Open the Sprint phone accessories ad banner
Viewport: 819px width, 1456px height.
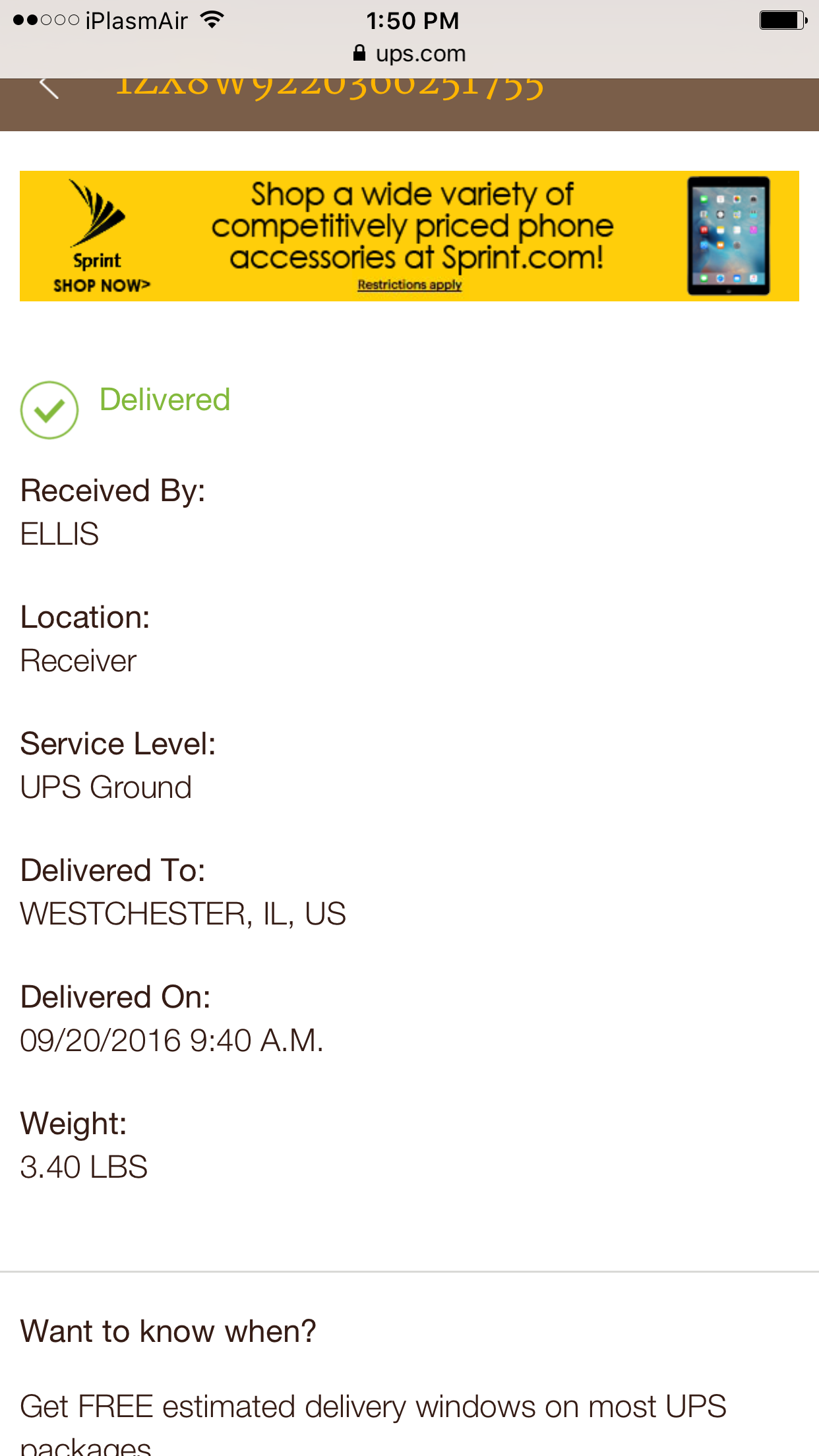(409, 236)
